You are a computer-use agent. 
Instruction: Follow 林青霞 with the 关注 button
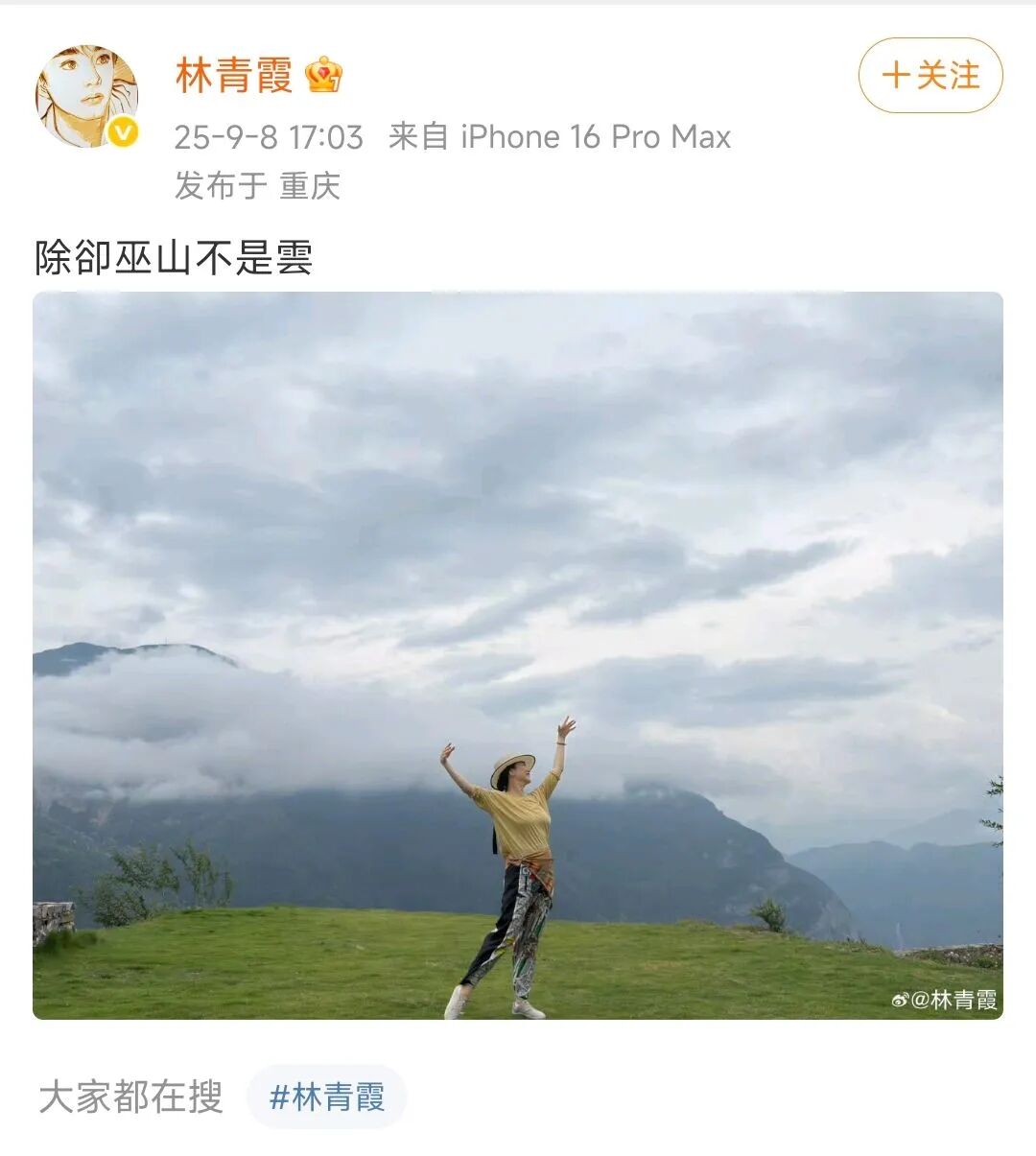tap(930, 76)
